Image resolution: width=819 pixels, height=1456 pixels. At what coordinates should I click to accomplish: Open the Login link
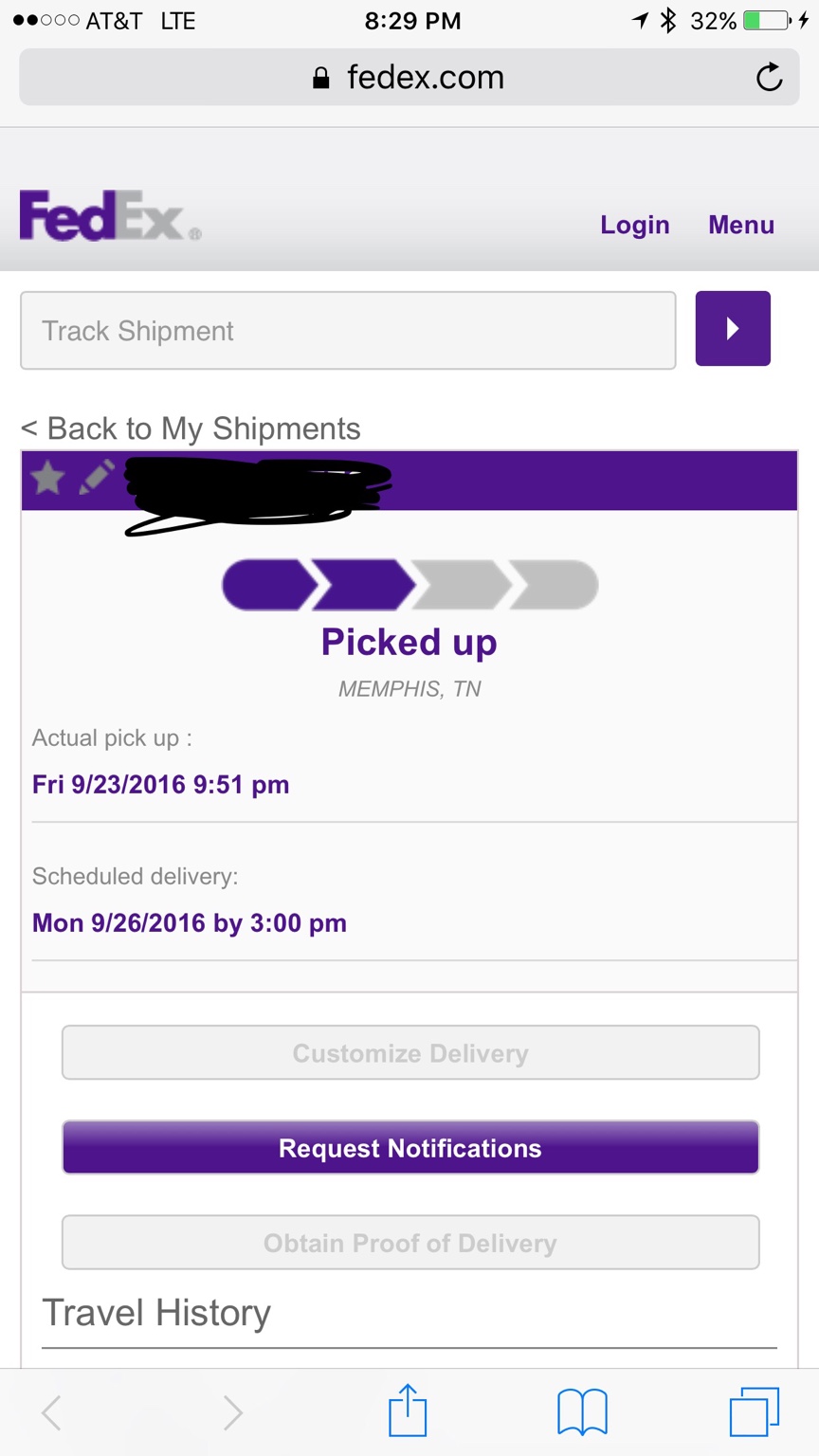tap(635, 225)
